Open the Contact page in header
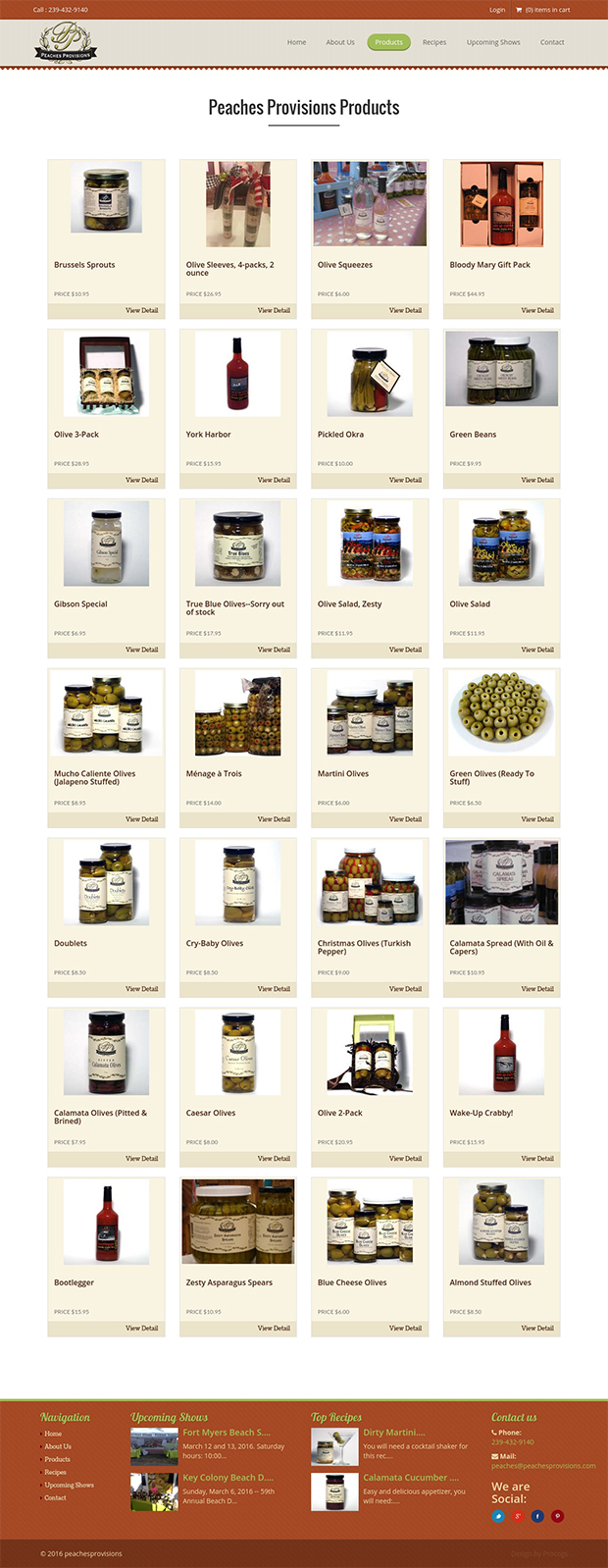This screenshot has width=608, height=1568. pos(552,42)
